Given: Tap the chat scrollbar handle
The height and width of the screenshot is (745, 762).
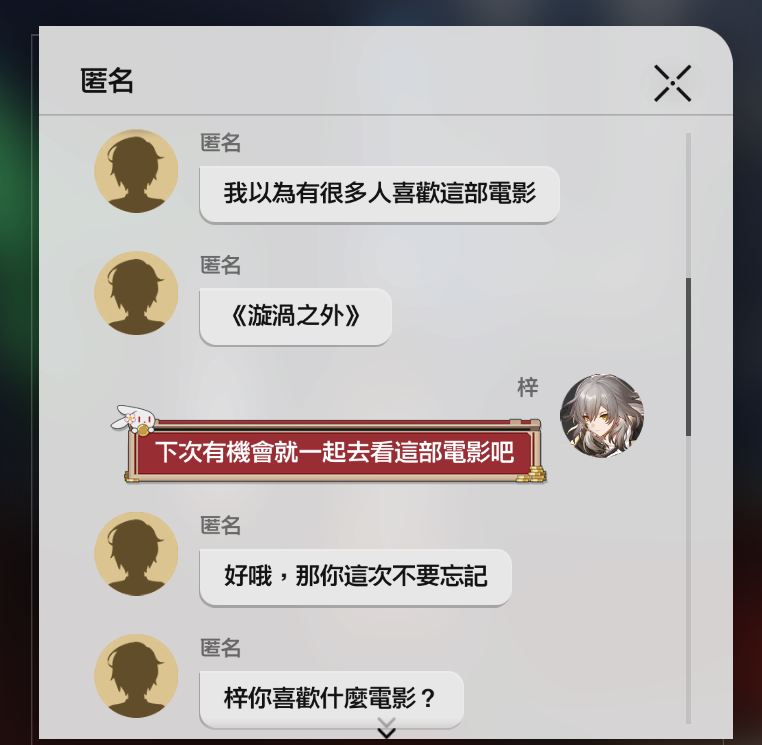Looking at the screenshot, I should [688, 355].
